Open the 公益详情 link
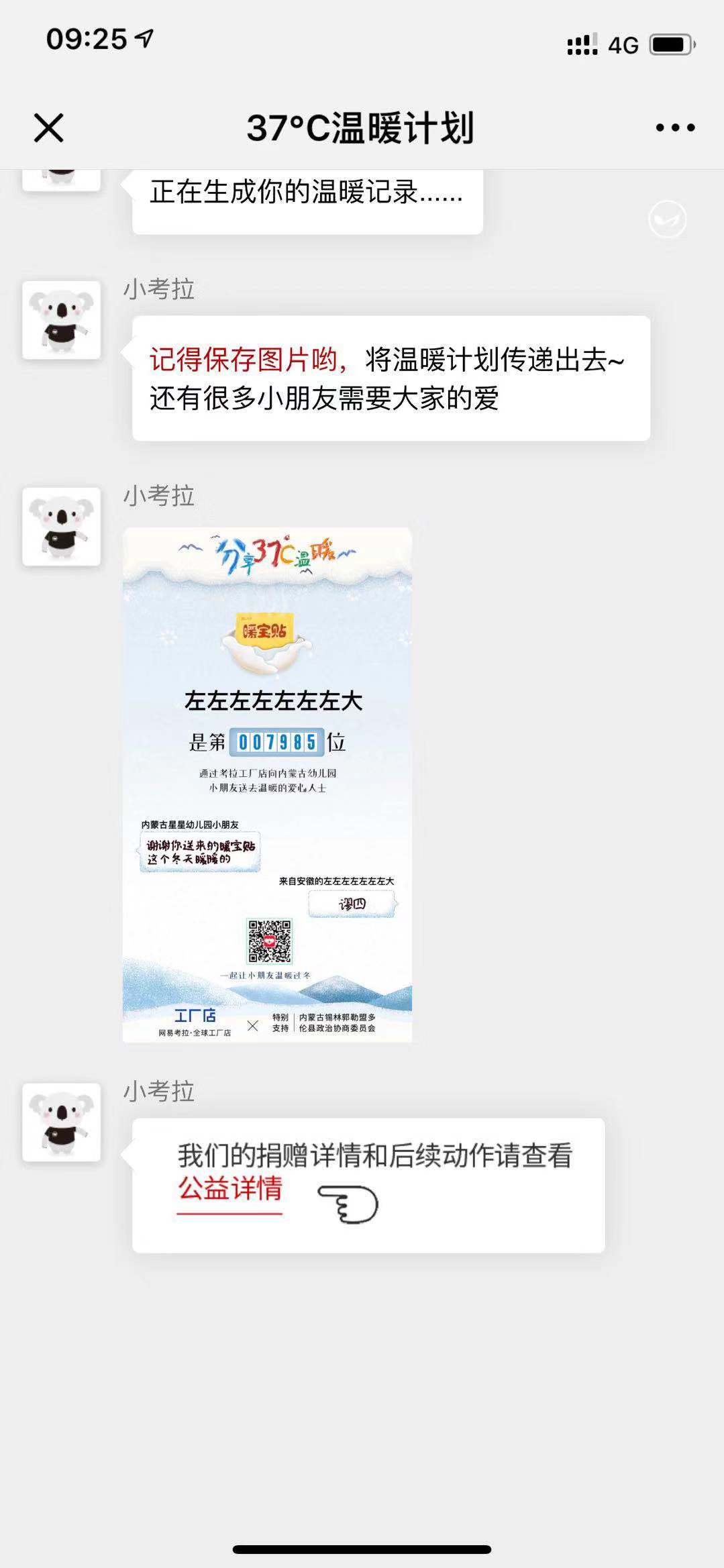The image size is (724, 1568). 229,1189
